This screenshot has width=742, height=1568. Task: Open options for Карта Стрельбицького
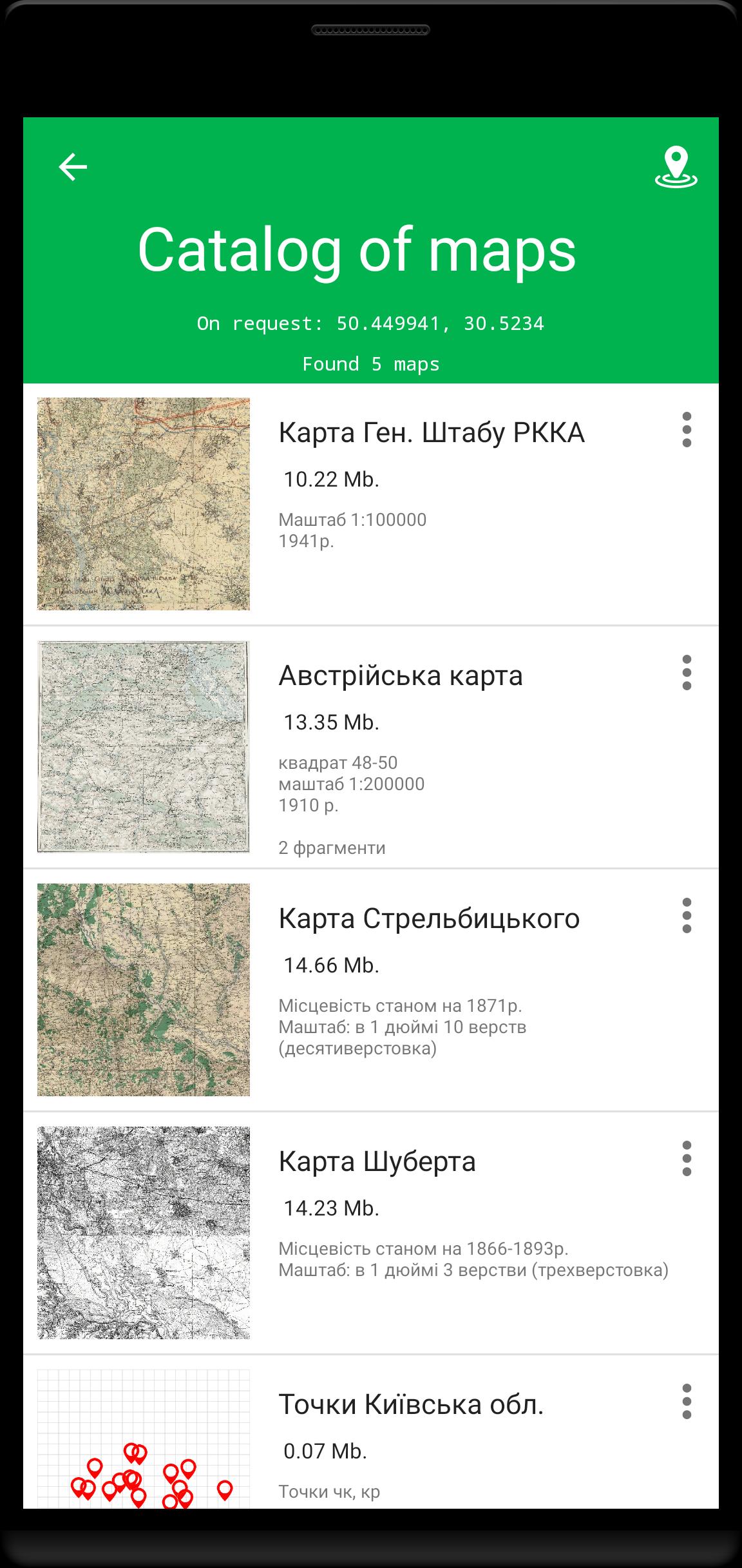(687, 916)
